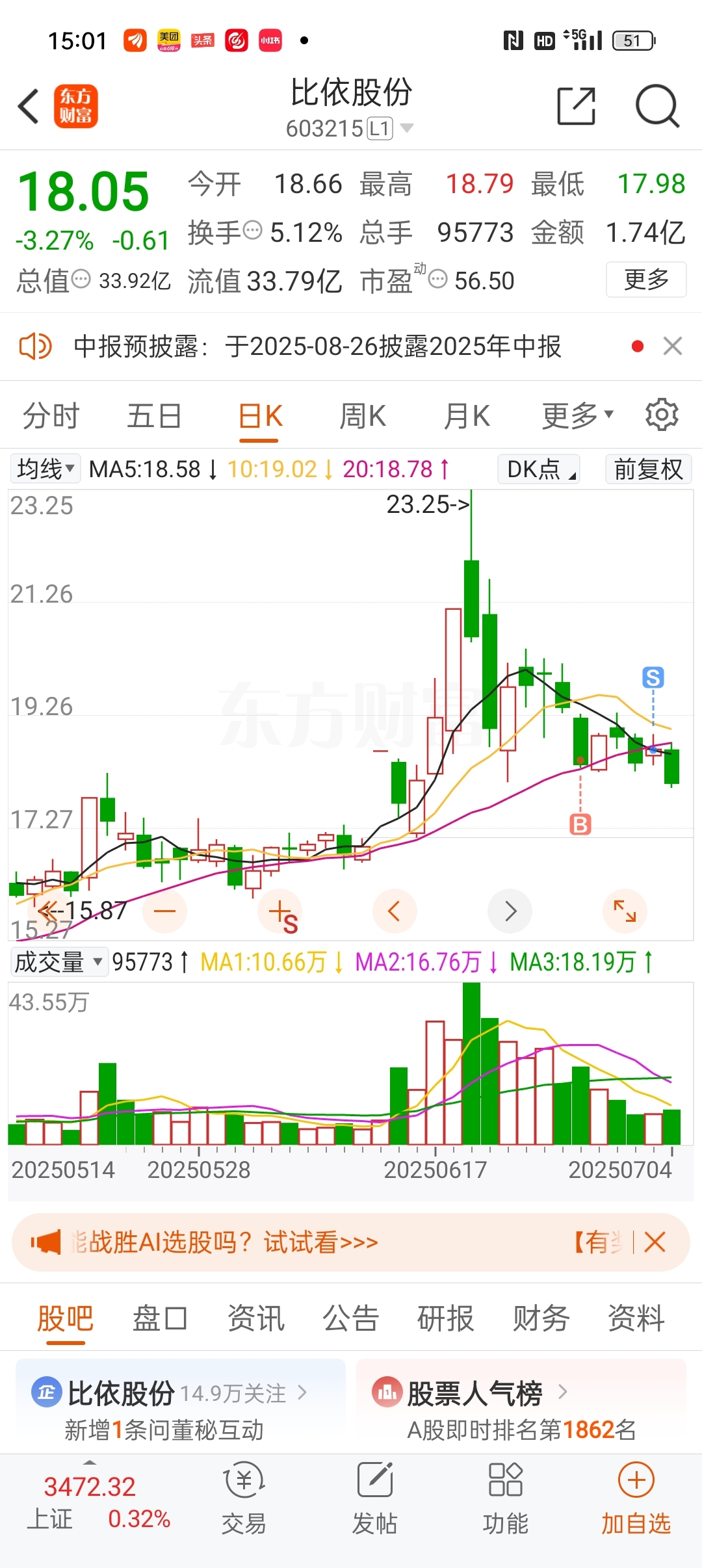Close the AI选股 promo banner
This screenshot has width=702, height=1568.
(x=655, y=1242)
